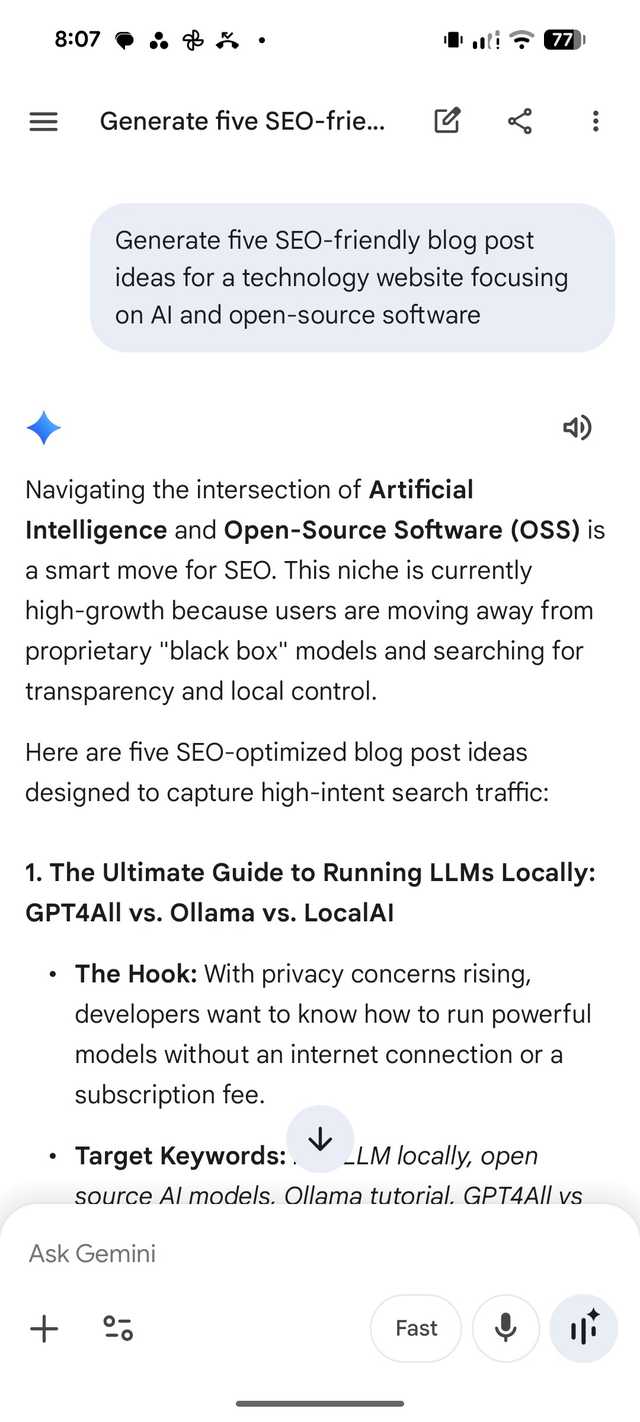The height and width of the screenshot is (1422, 640).
Task: Tap the SEO blog ideas prompt bubble
Action: click(352, 278)
